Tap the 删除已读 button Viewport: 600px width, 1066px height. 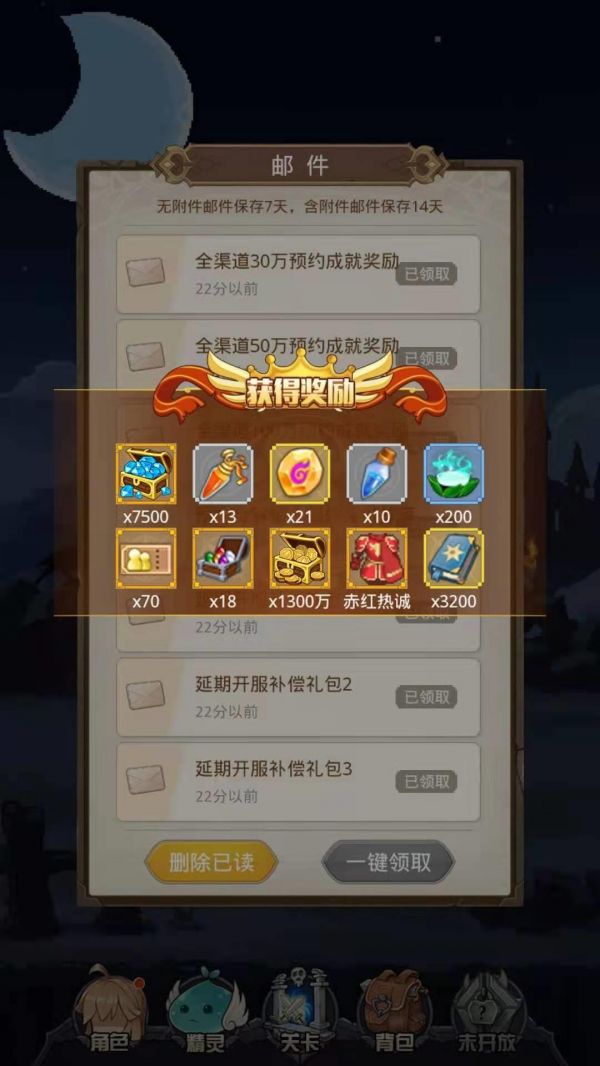[x=211, y=862]
